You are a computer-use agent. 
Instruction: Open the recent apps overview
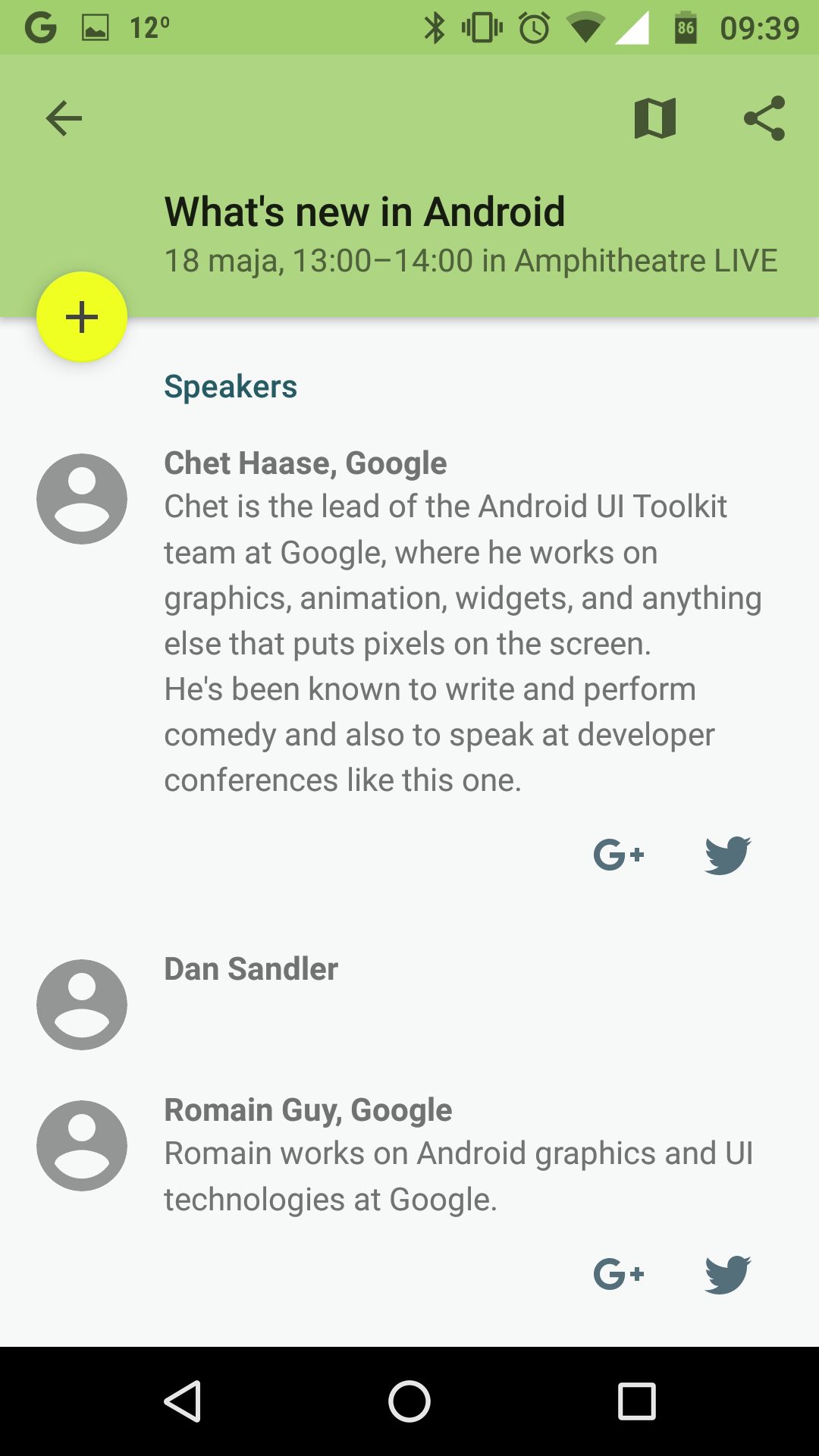[637, 1401]
